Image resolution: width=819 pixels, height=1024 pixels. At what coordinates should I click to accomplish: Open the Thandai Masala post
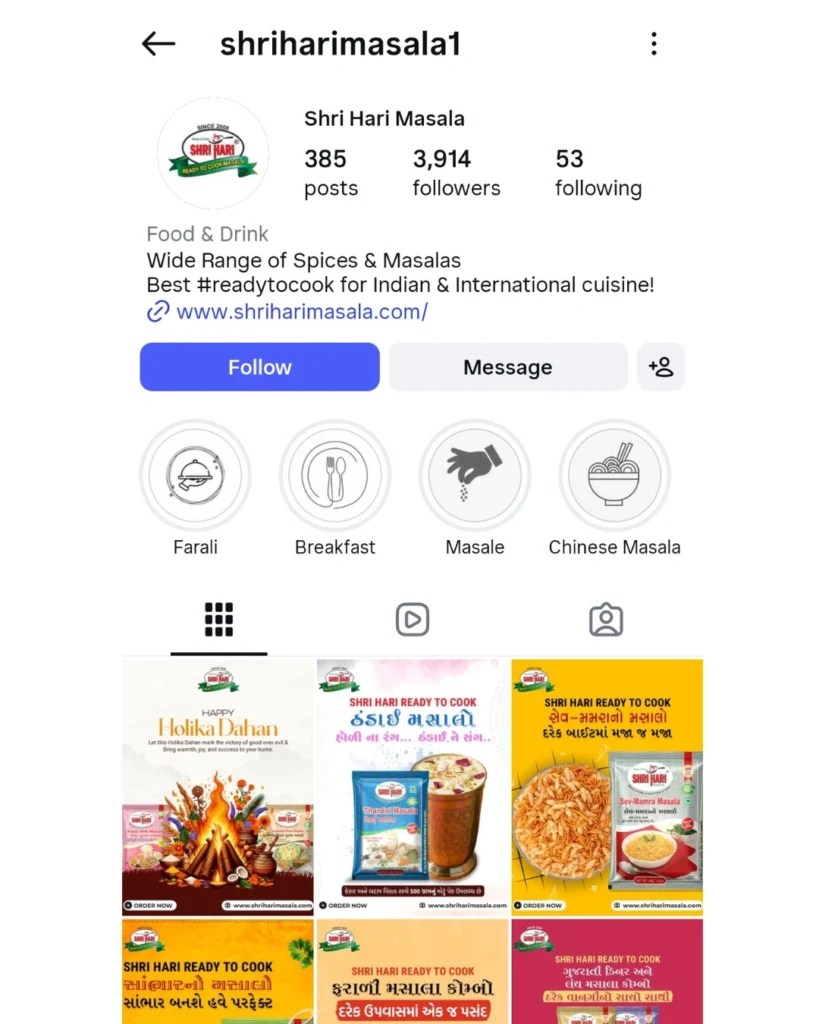pos(412,787)
